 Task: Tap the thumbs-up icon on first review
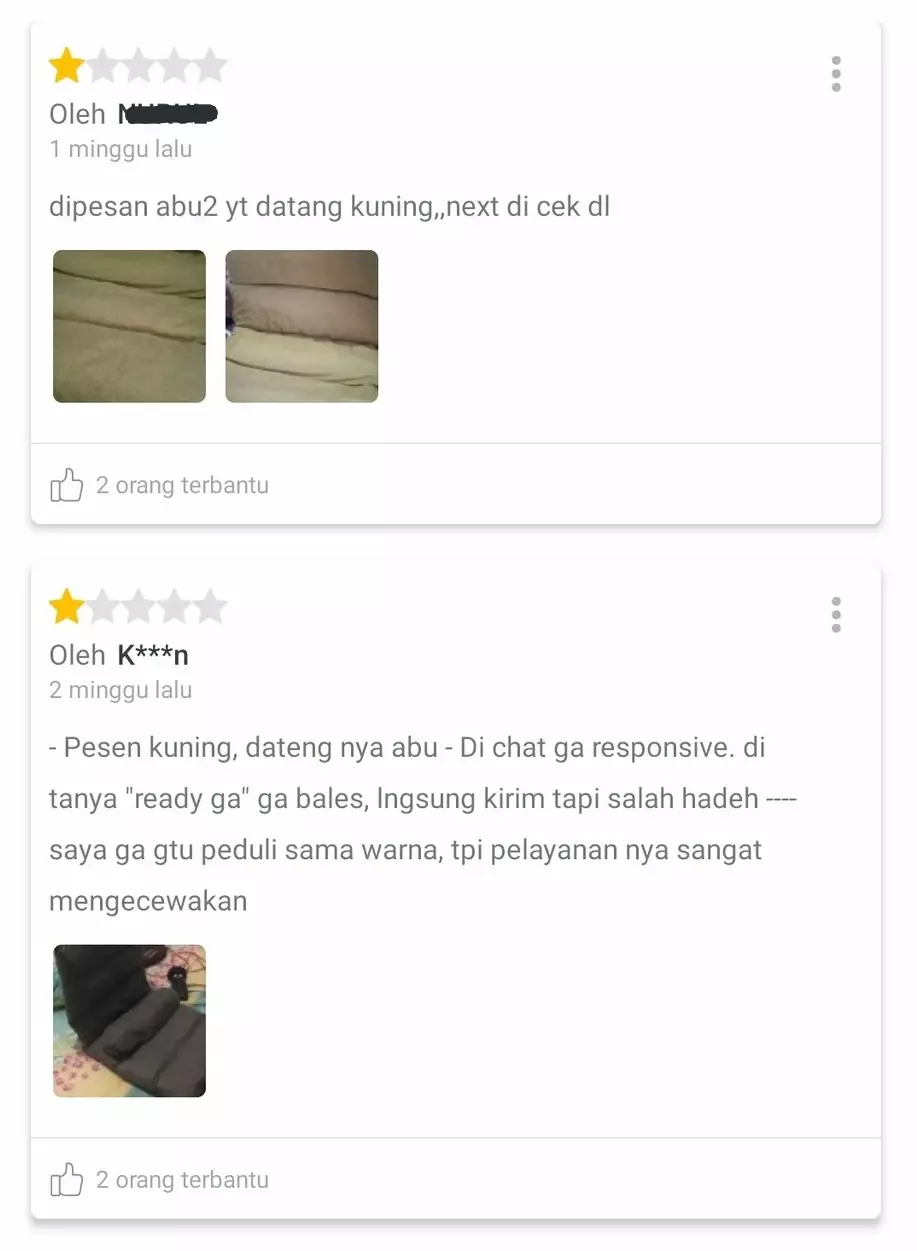point(65,485)
